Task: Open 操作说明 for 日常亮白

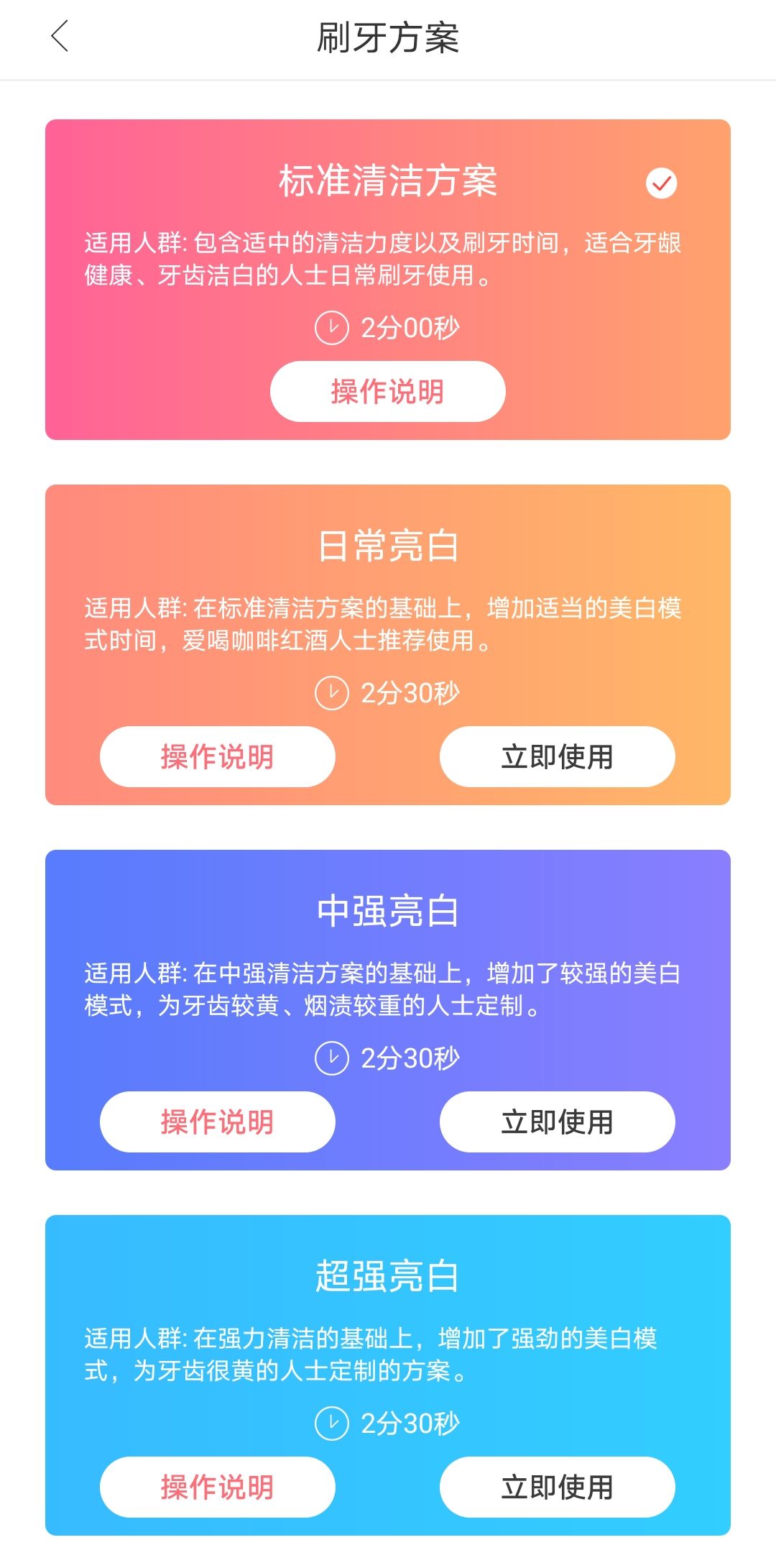Action: 217,756
